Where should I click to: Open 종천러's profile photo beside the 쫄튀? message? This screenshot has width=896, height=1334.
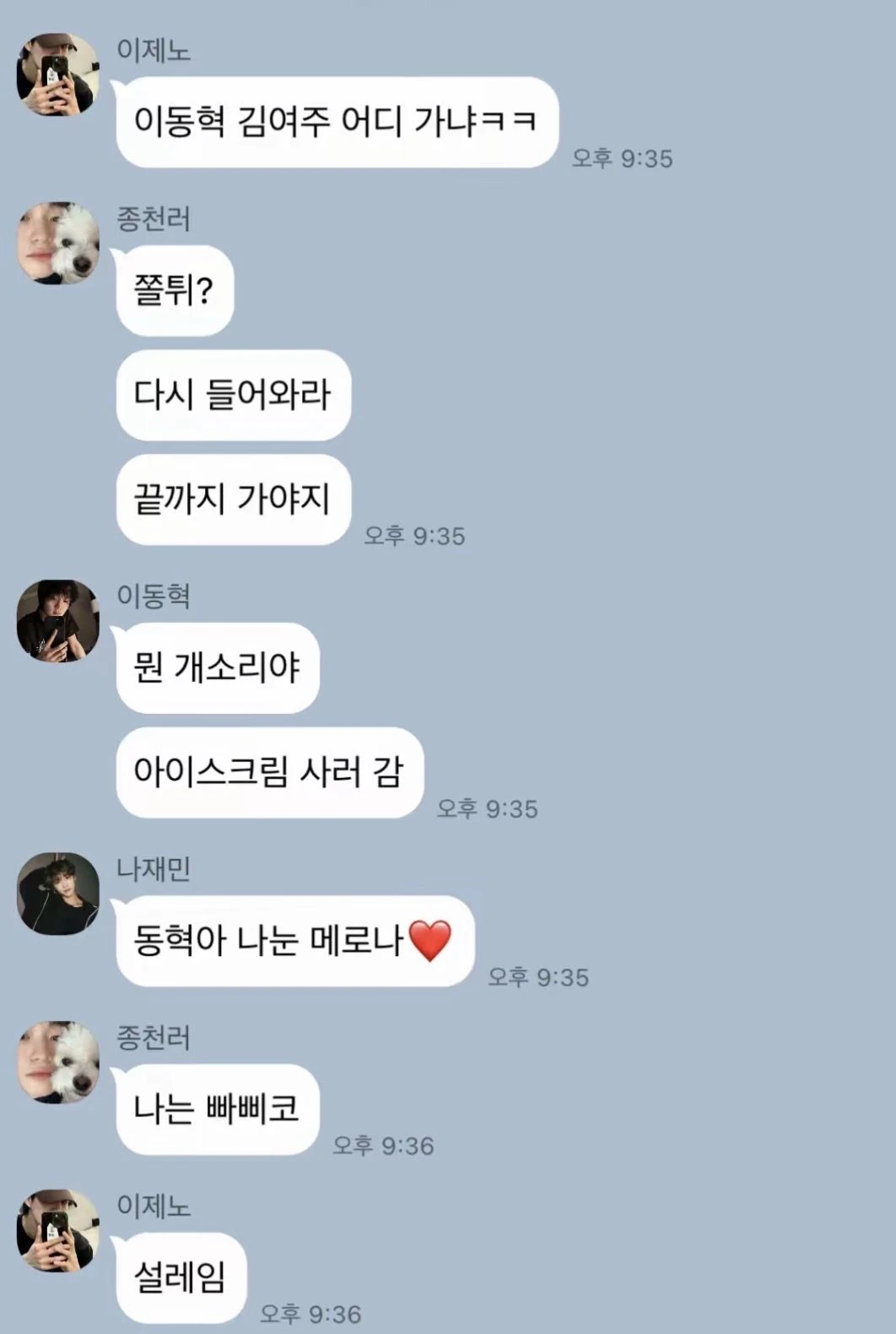coord(57,243)
